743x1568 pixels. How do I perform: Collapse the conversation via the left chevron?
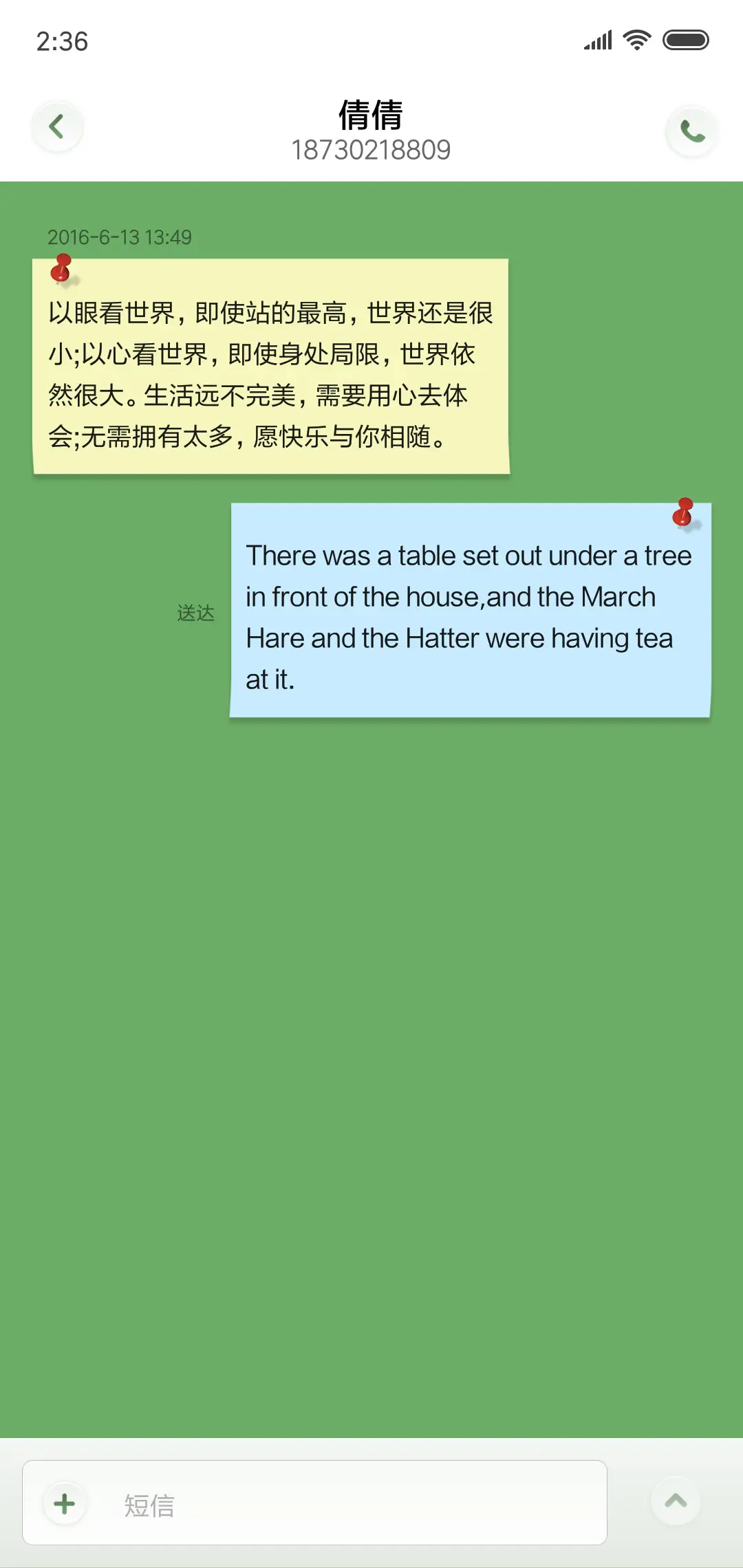[x=58, y=126]
